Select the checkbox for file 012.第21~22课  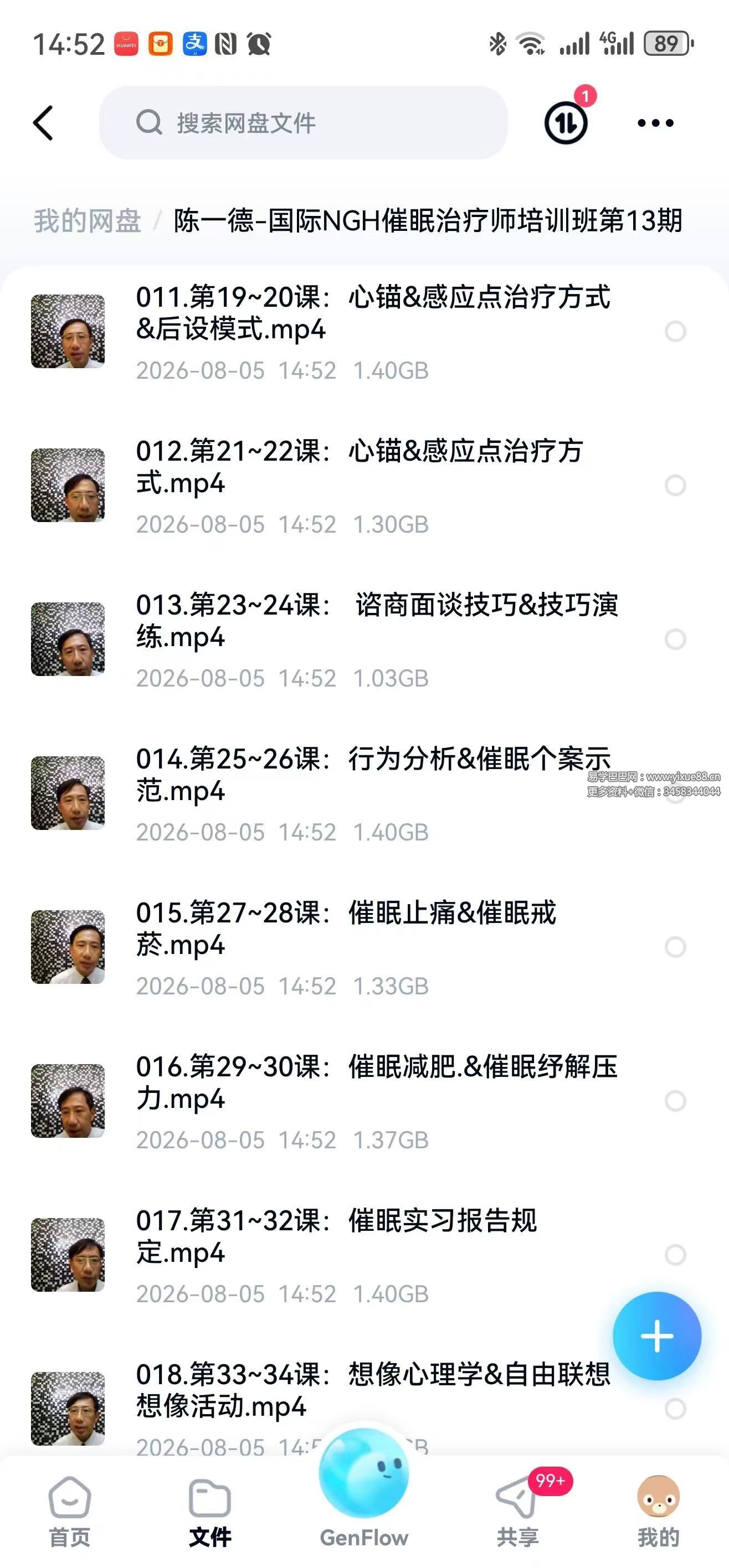[675, 485]
